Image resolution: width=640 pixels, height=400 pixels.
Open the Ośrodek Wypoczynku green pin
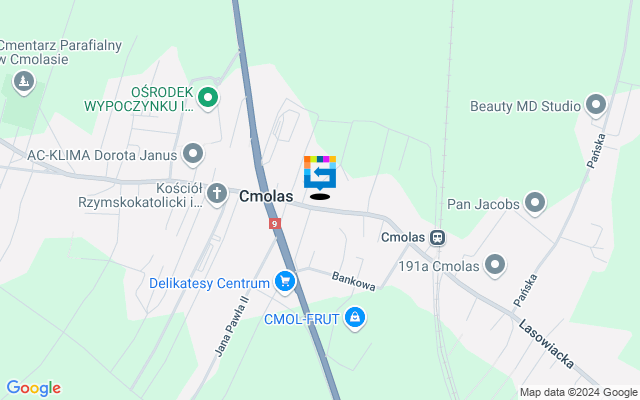tap(207, 97)
